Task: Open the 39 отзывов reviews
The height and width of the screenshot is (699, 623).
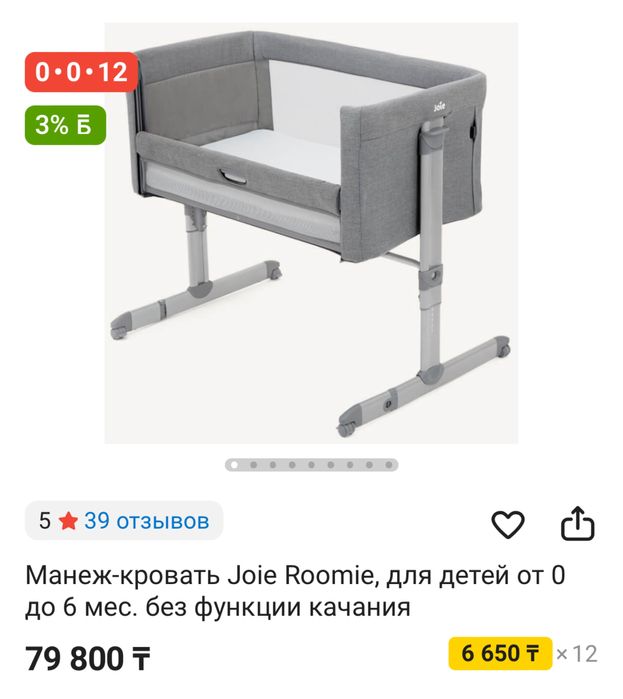Action: pyautogui.click(x=146, y=521)
